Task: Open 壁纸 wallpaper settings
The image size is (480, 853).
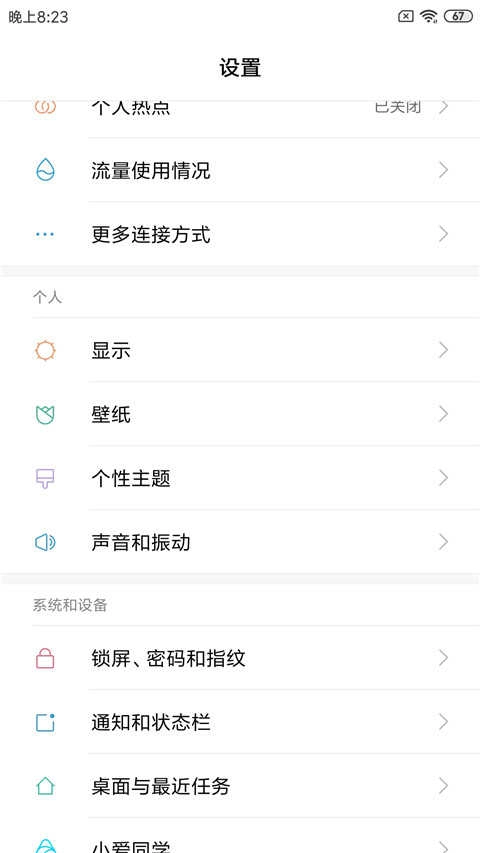Action: coord(240,415)
